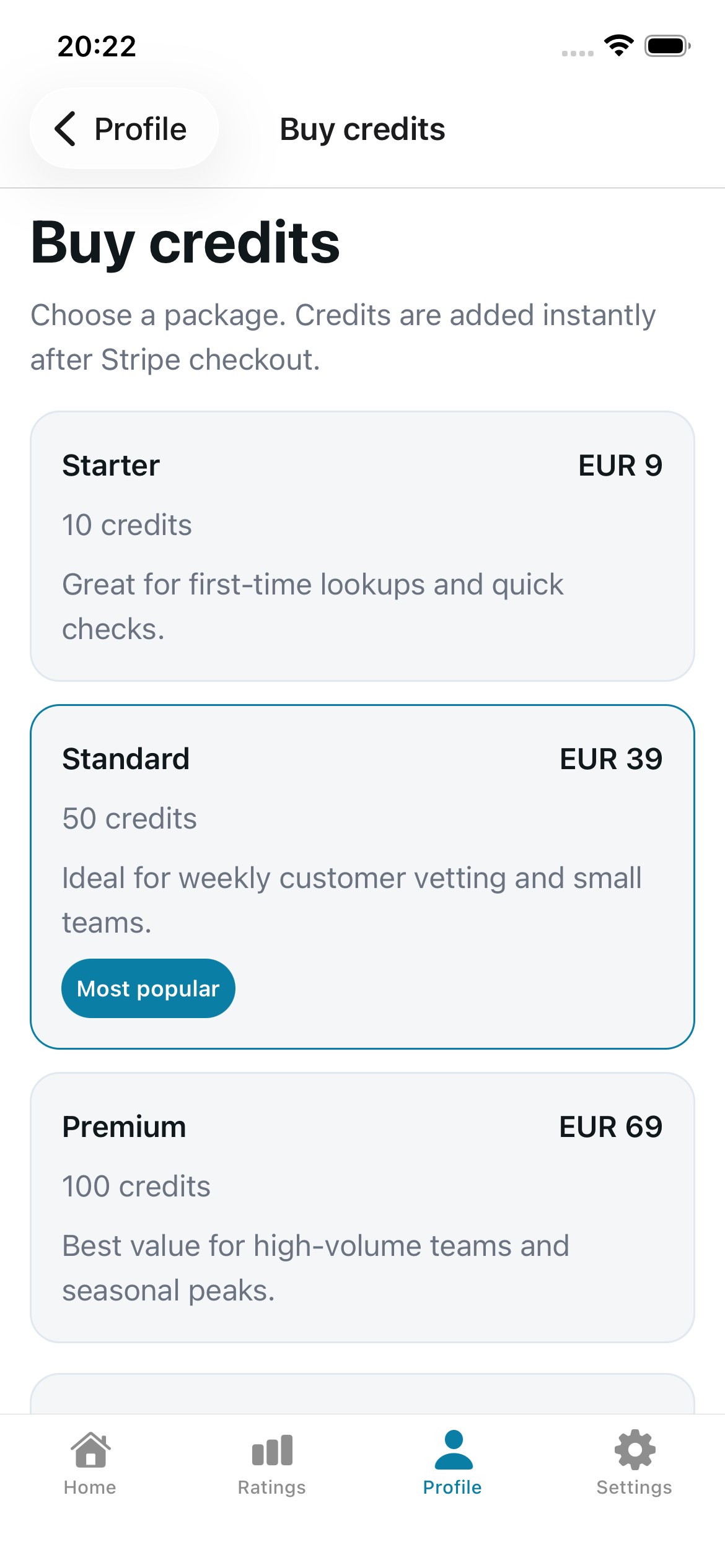This screenshot has width=725, height=1568.
Task: Collapse the Standard package selection
Action: pos(362,879)
